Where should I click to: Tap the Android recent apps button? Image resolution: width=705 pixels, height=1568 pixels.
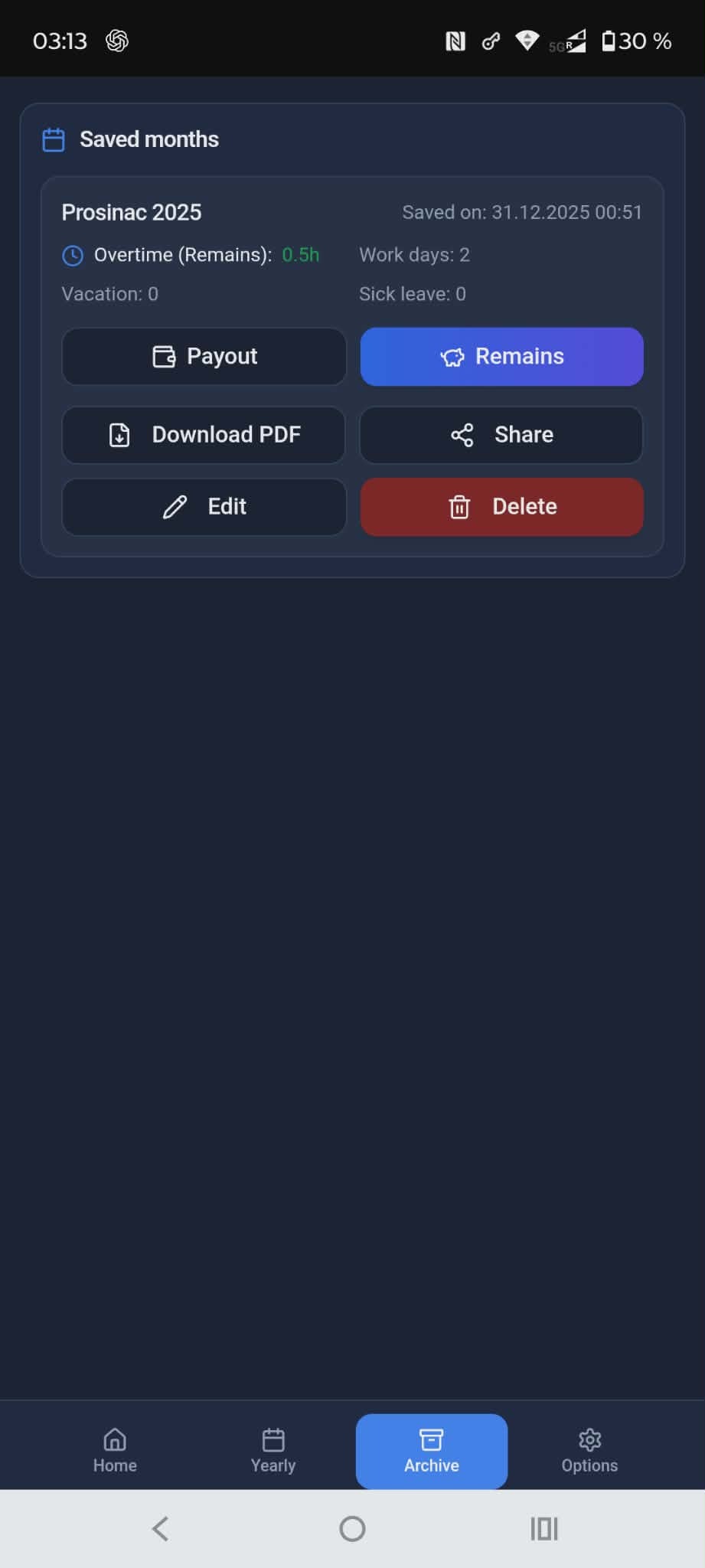(544, 1528)
